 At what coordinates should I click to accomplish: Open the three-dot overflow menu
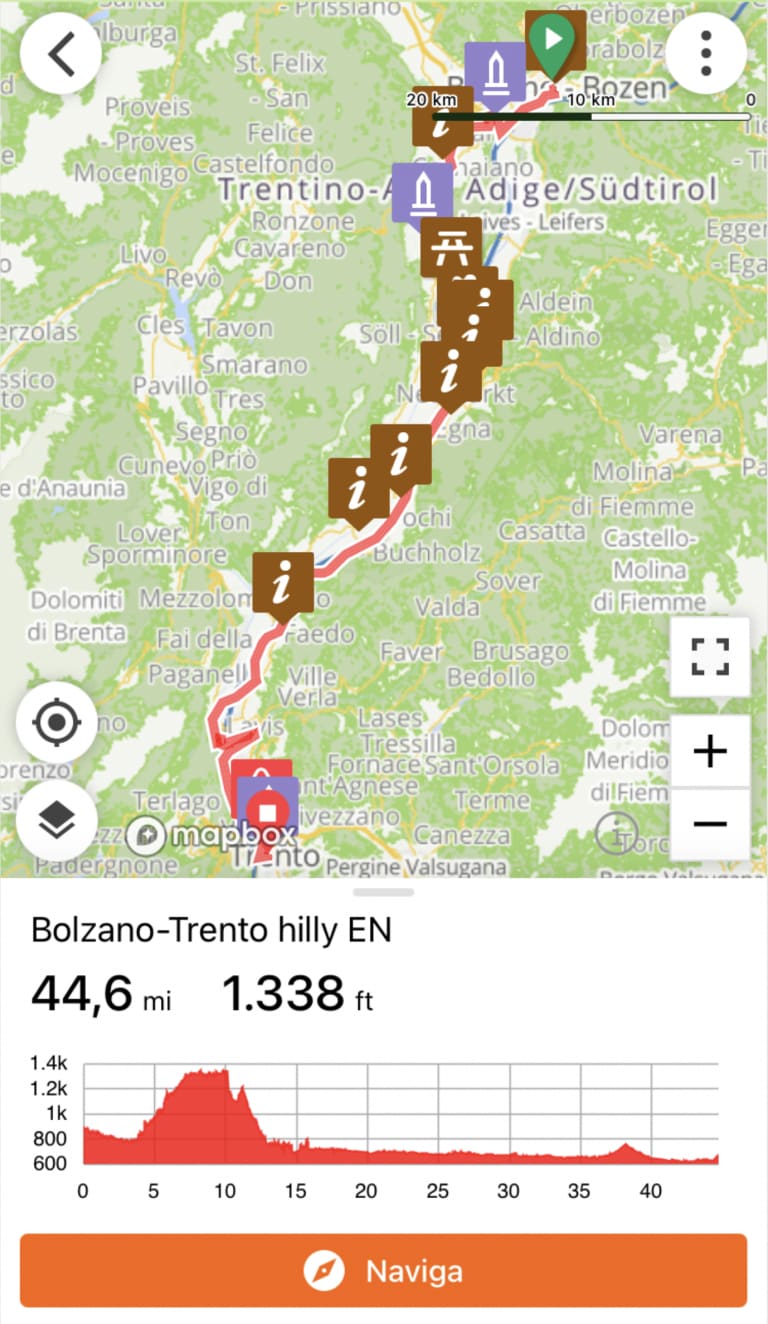click(706, 54)
